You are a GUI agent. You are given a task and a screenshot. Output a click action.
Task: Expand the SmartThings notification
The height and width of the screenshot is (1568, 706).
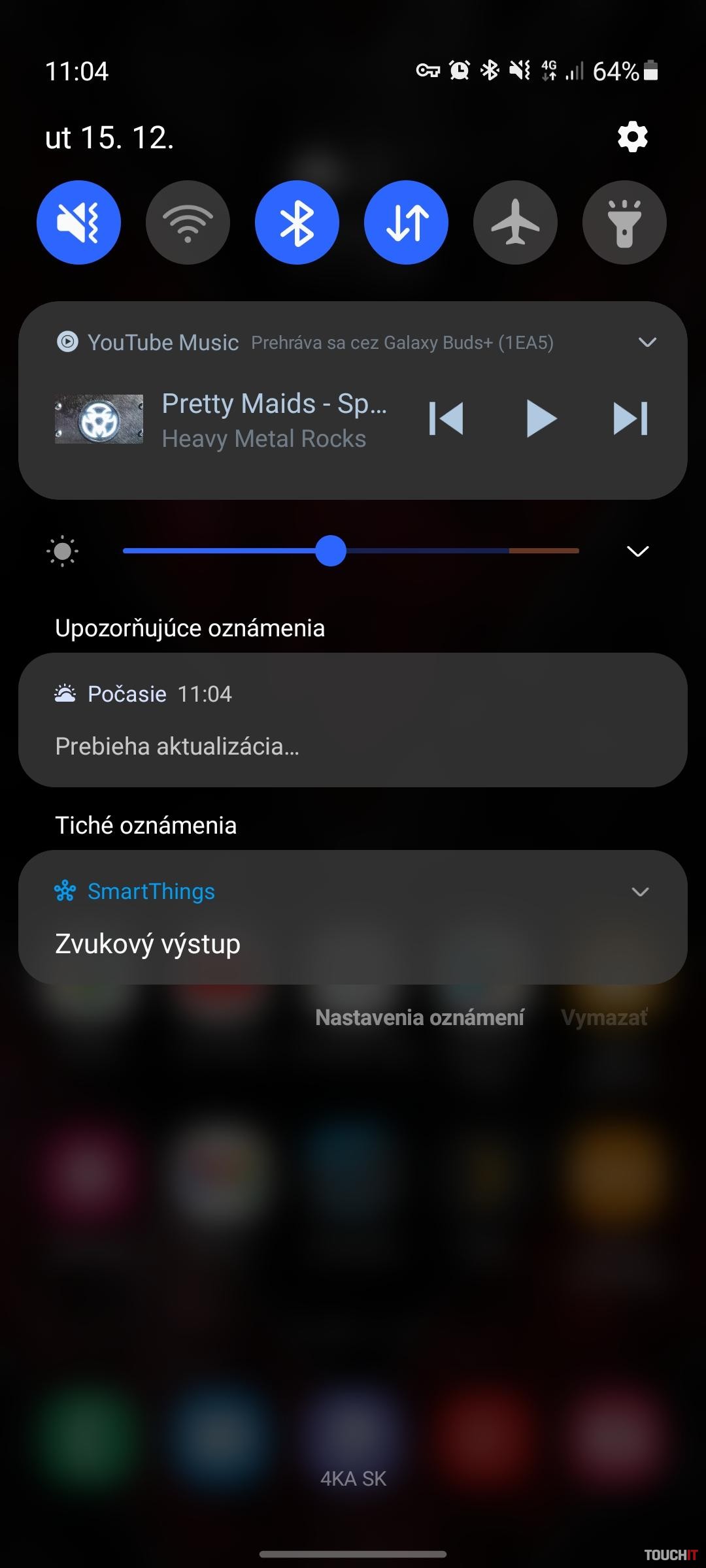[640, 892]
